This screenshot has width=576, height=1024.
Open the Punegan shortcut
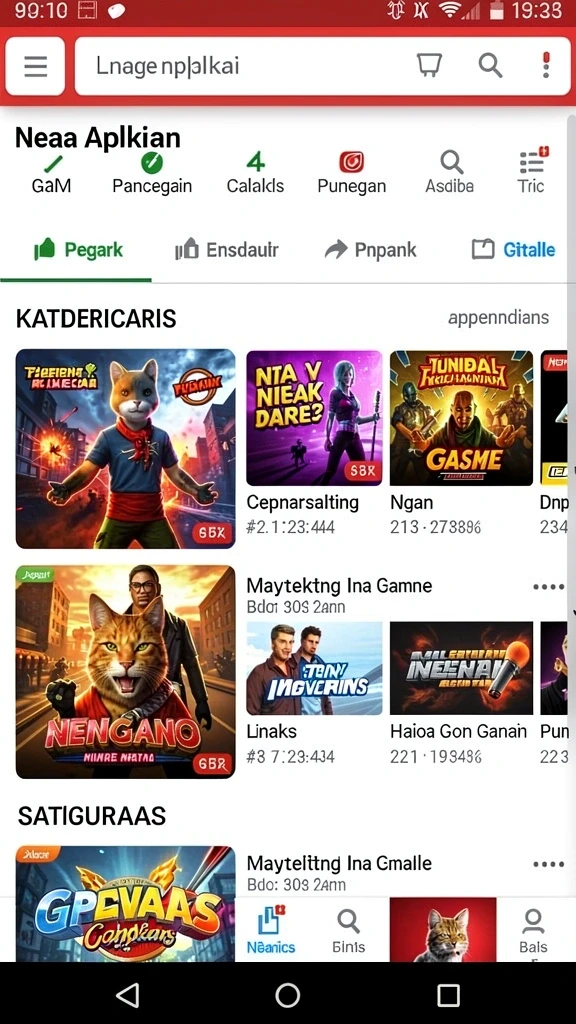pos(351,173)
